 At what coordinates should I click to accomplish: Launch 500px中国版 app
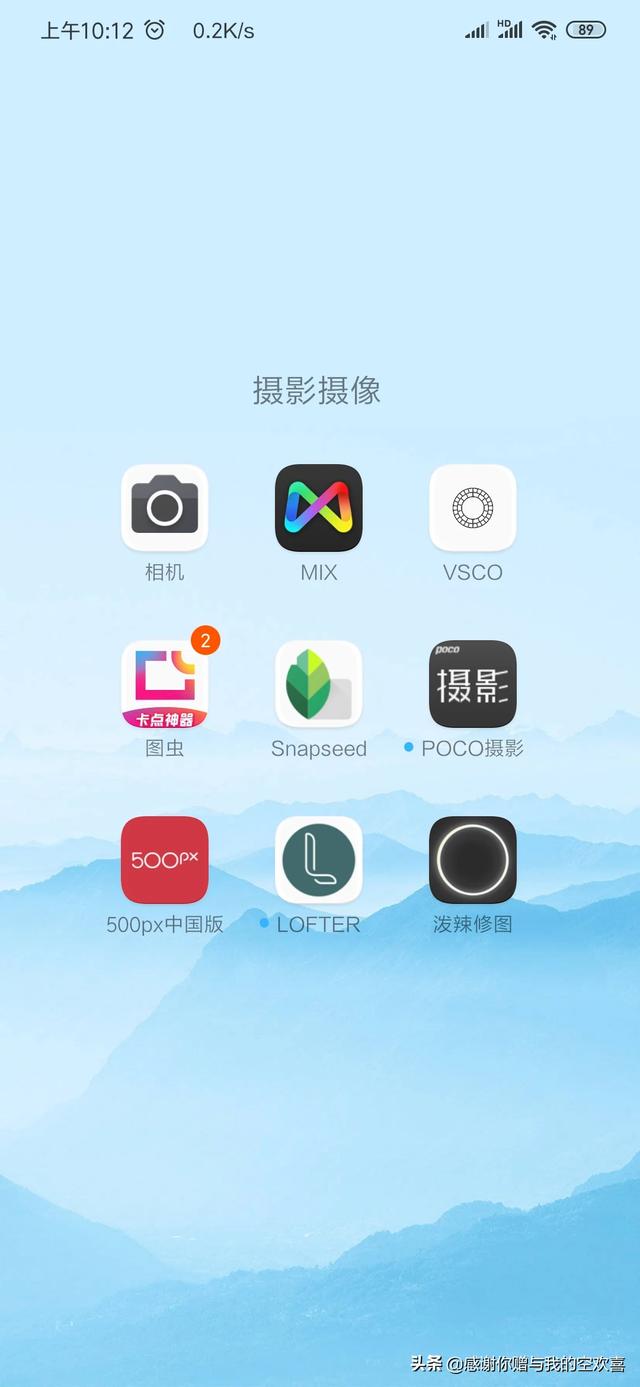(164, 860)
